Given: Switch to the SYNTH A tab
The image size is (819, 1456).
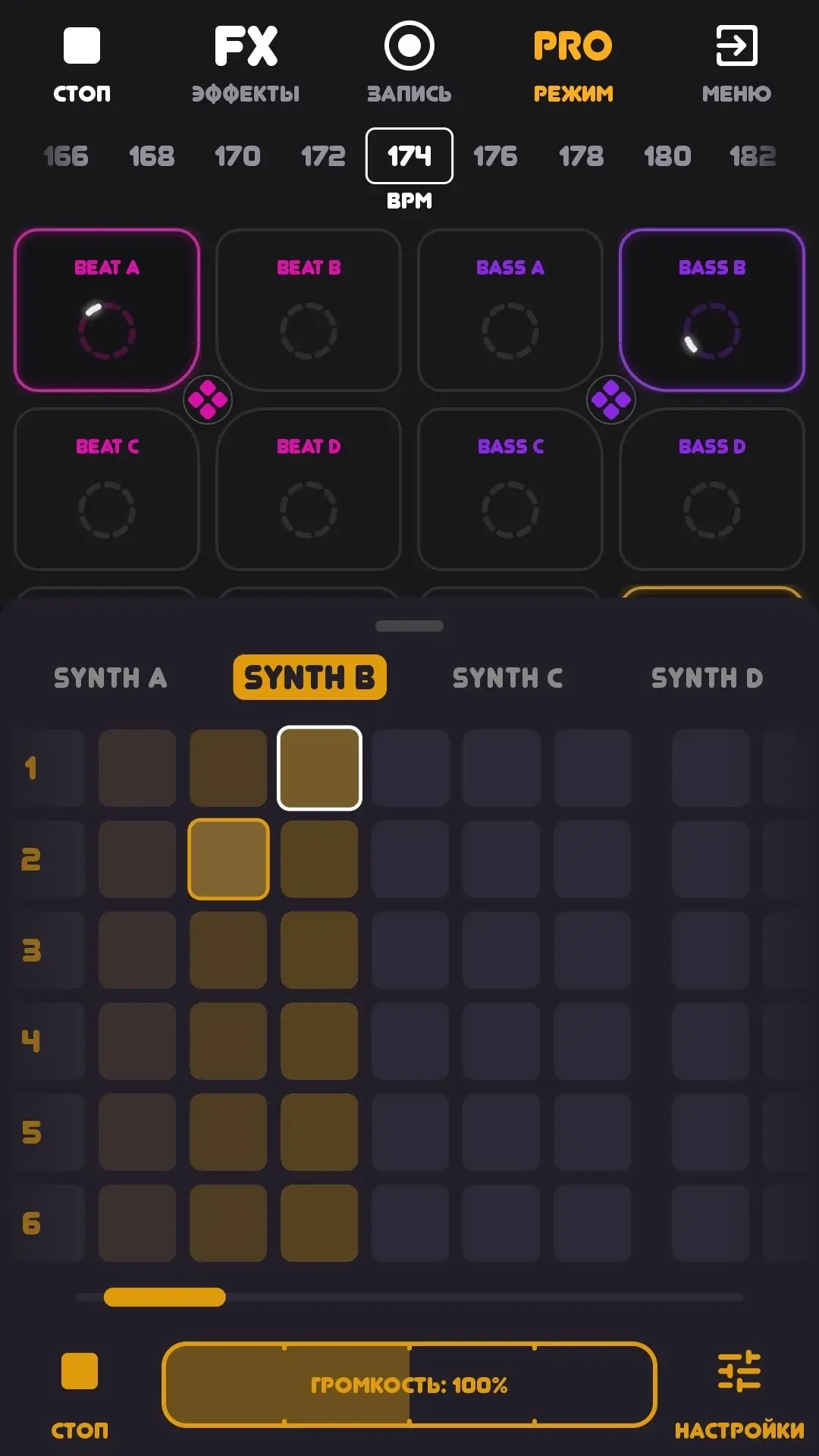Looking at the screenshot, I should point(111,678).
